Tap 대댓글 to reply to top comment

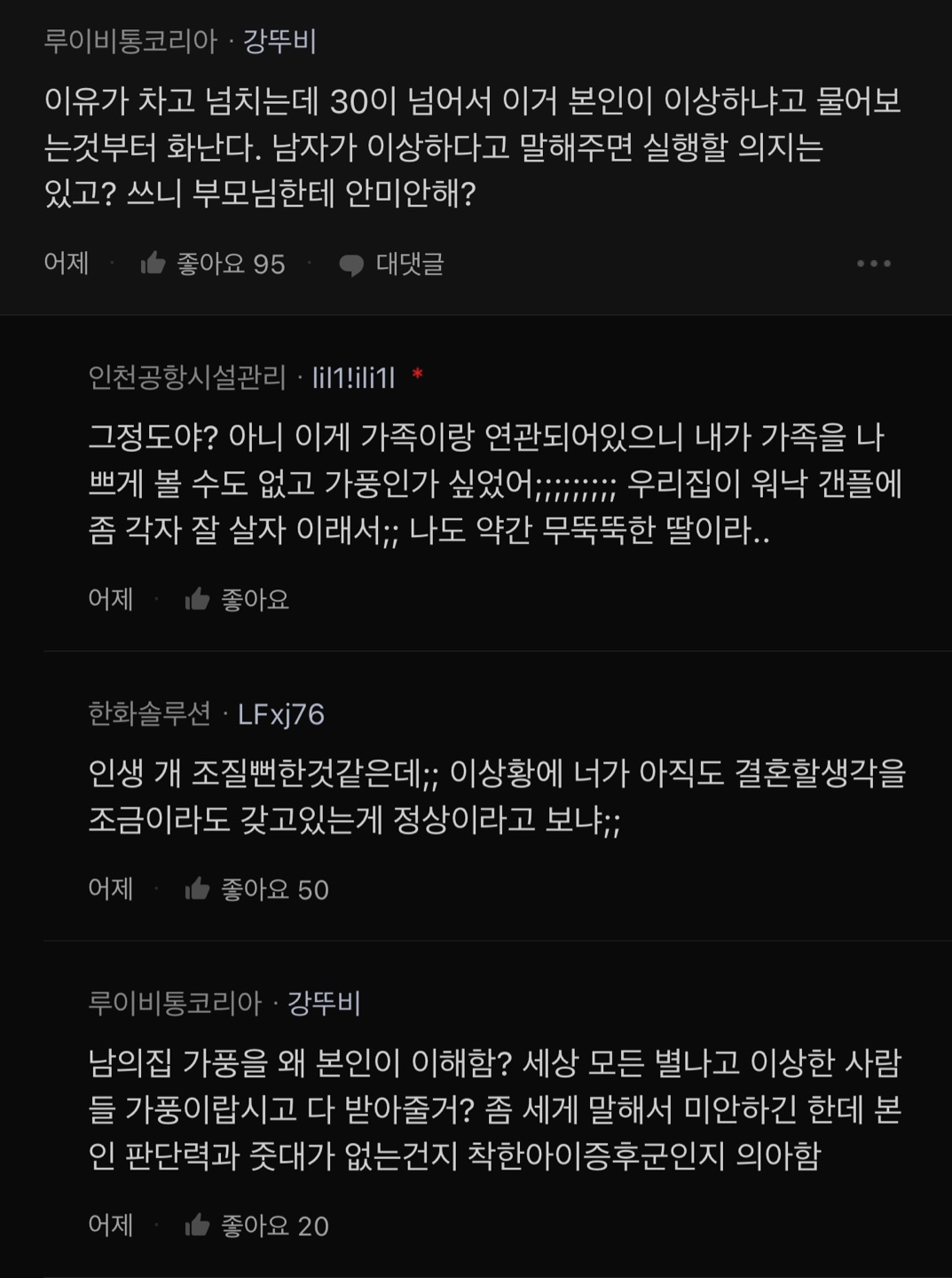click(x=391, y=264)
